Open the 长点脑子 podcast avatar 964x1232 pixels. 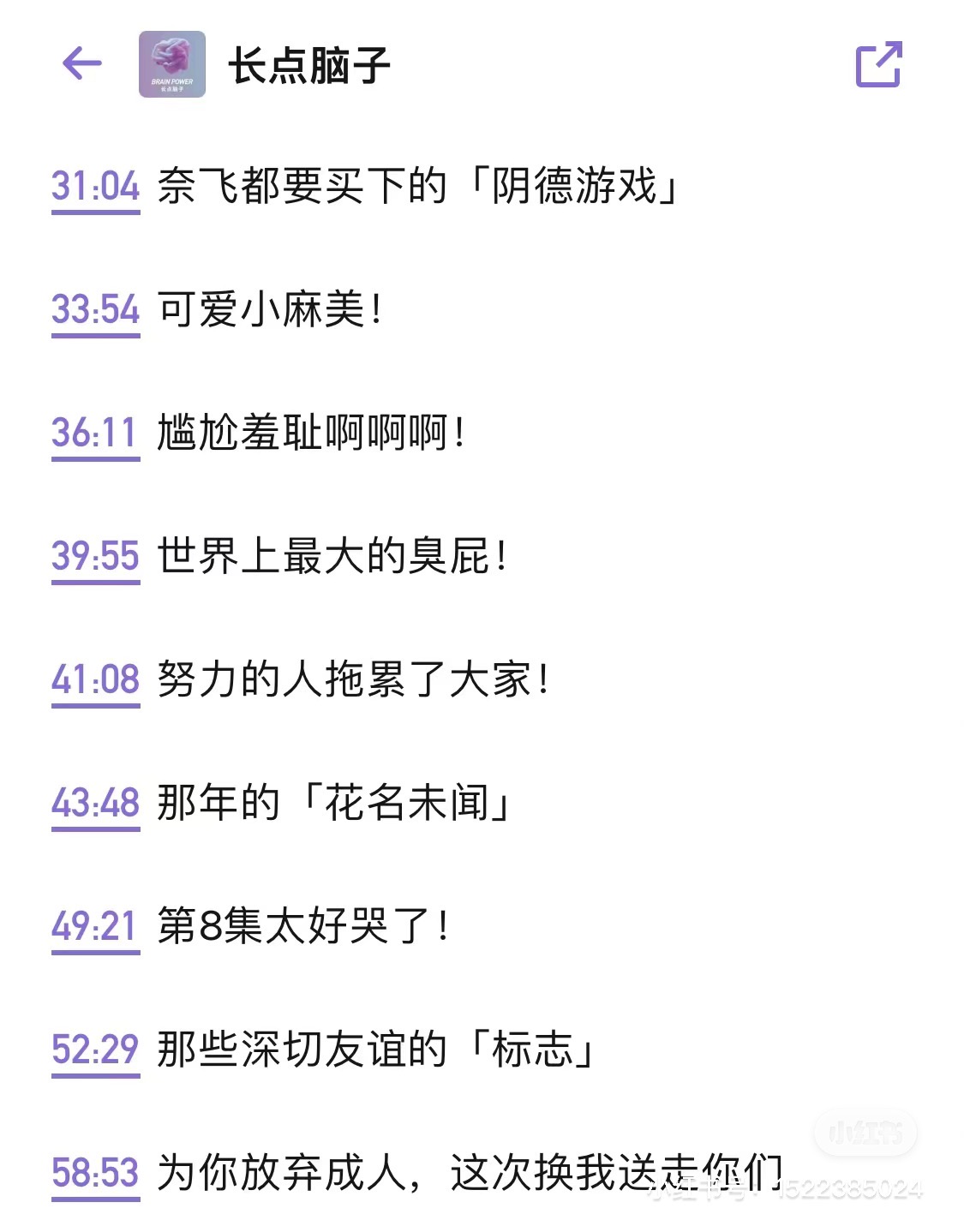(172, 64)
